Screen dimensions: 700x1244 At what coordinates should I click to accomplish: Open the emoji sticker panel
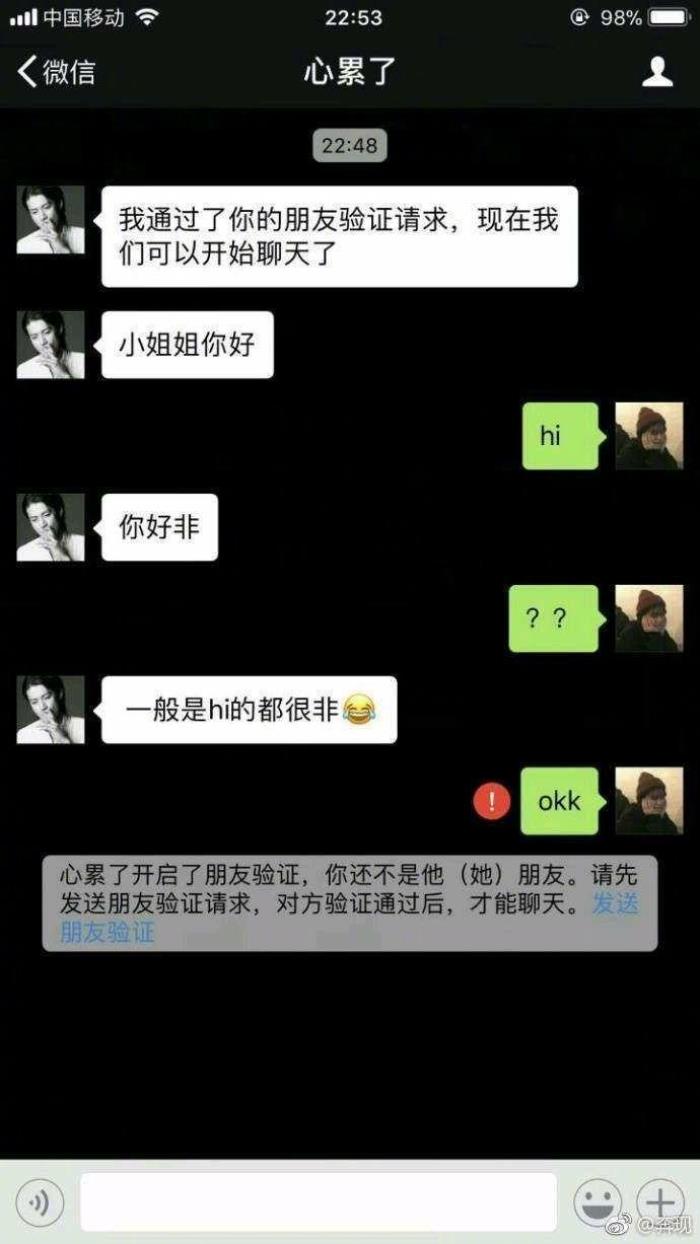pos(597,1202)
